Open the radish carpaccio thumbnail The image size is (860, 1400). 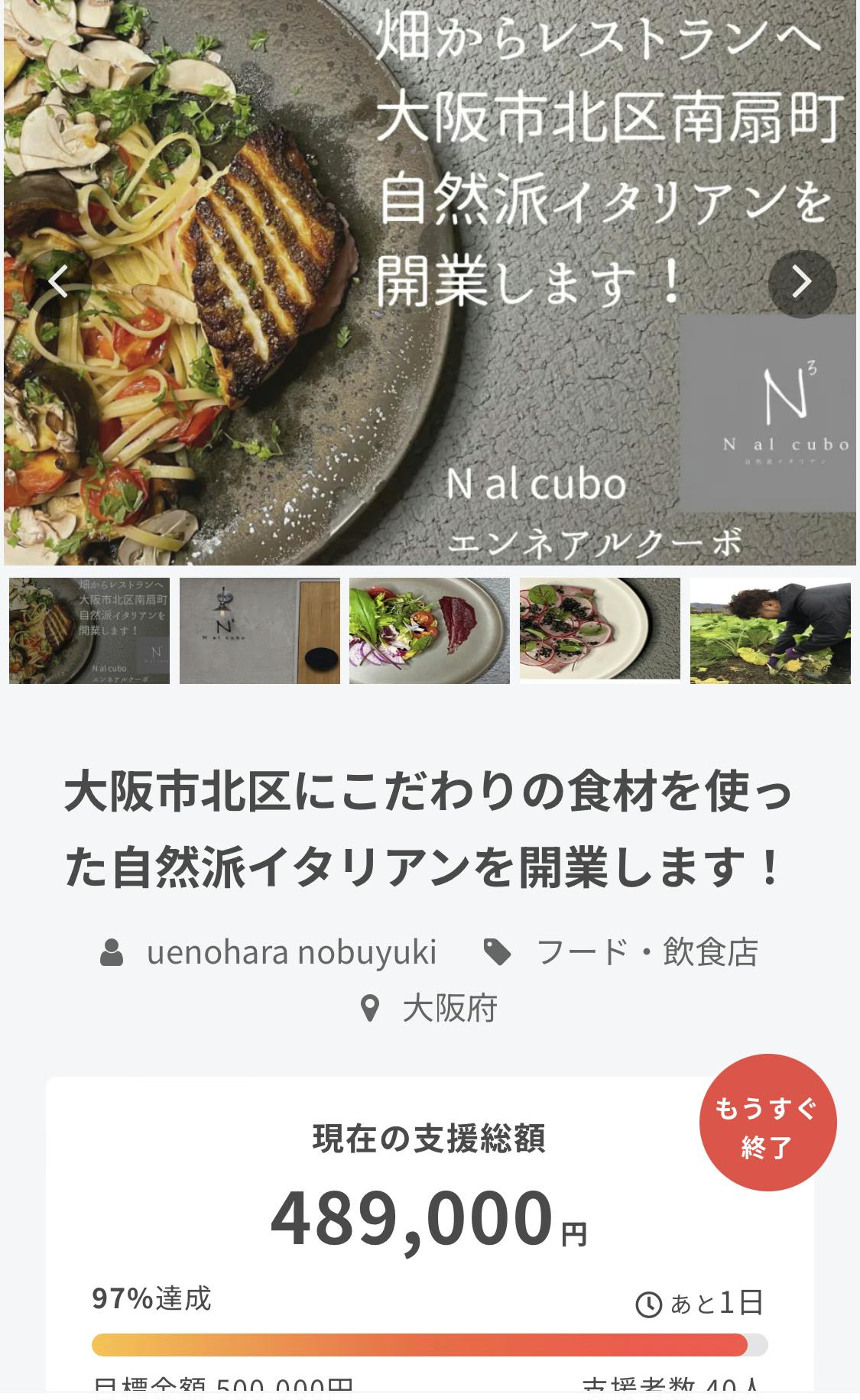click(600, 629)
